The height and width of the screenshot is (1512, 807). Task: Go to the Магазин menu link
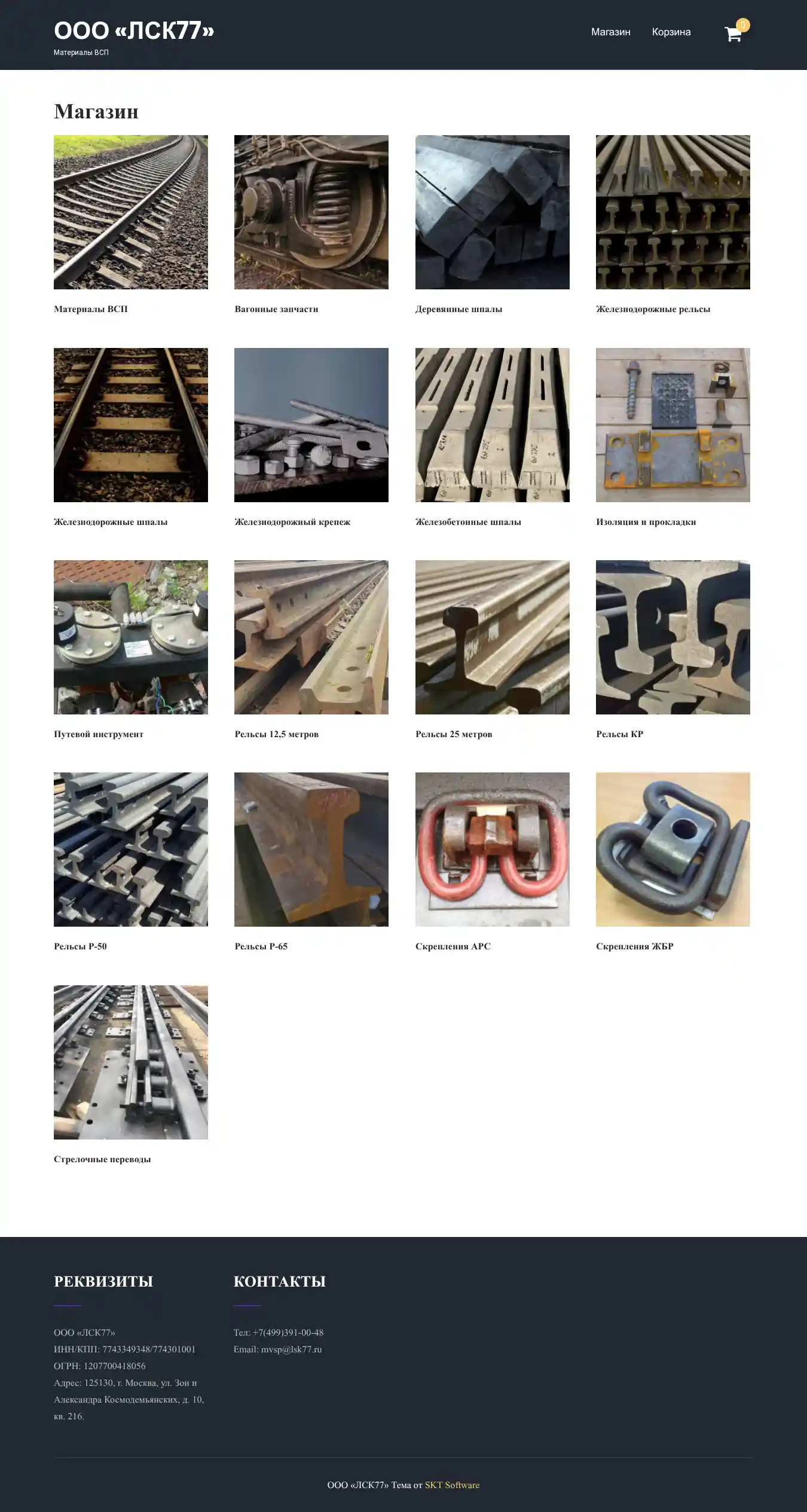coord(610,32)
